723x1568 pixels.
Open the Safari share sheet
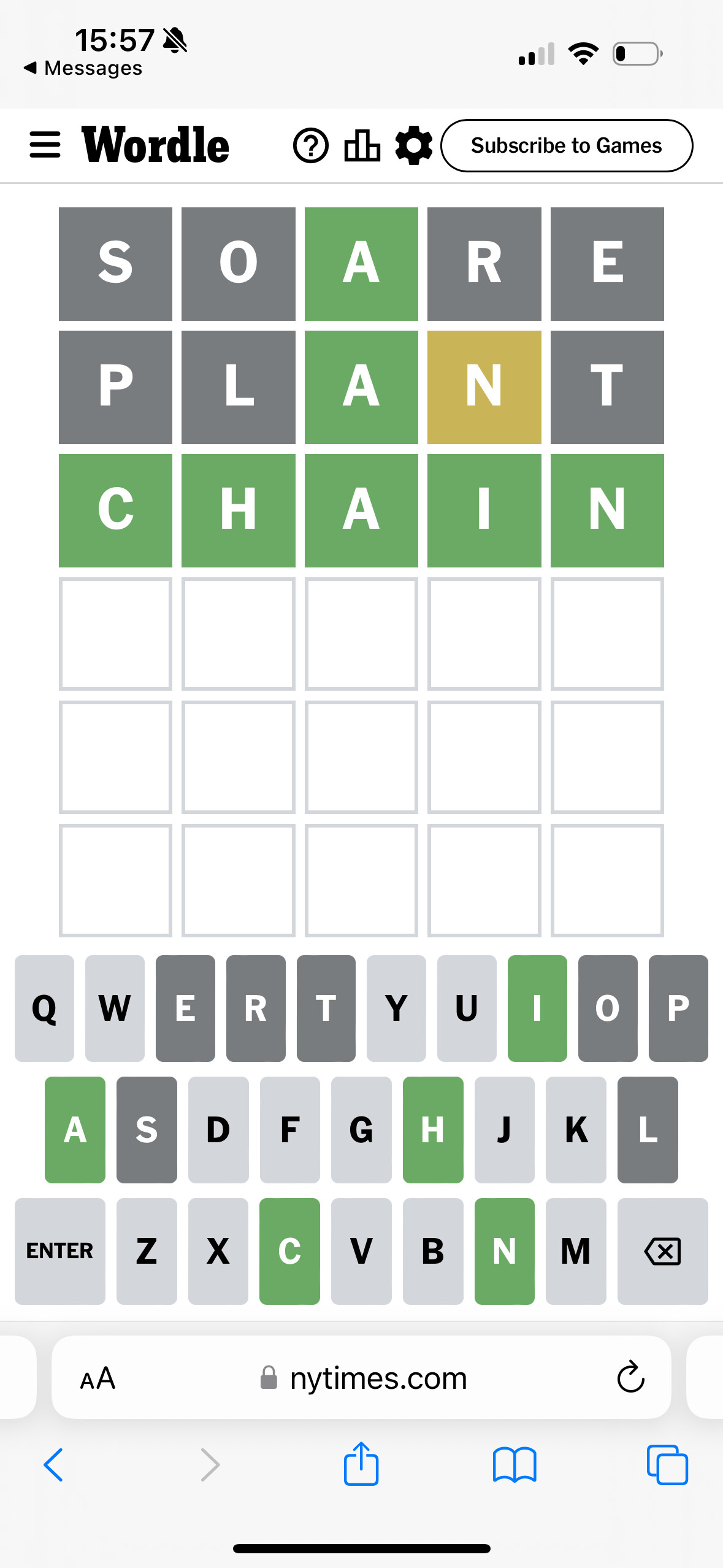(361, 1464)
